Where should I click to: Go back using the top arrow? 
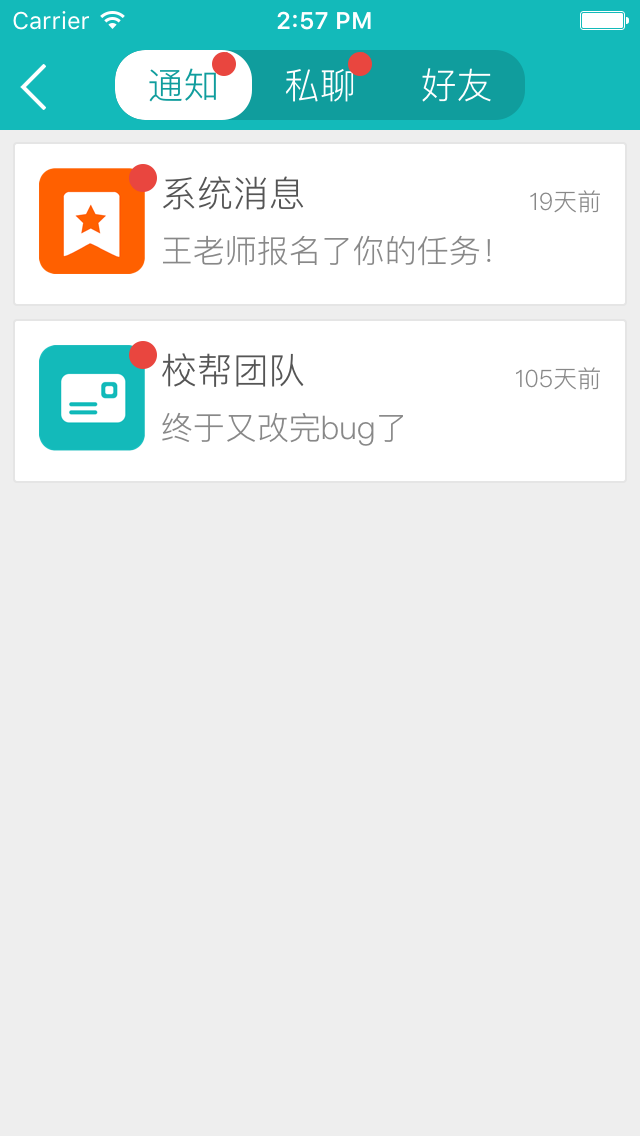pos(34,87)
